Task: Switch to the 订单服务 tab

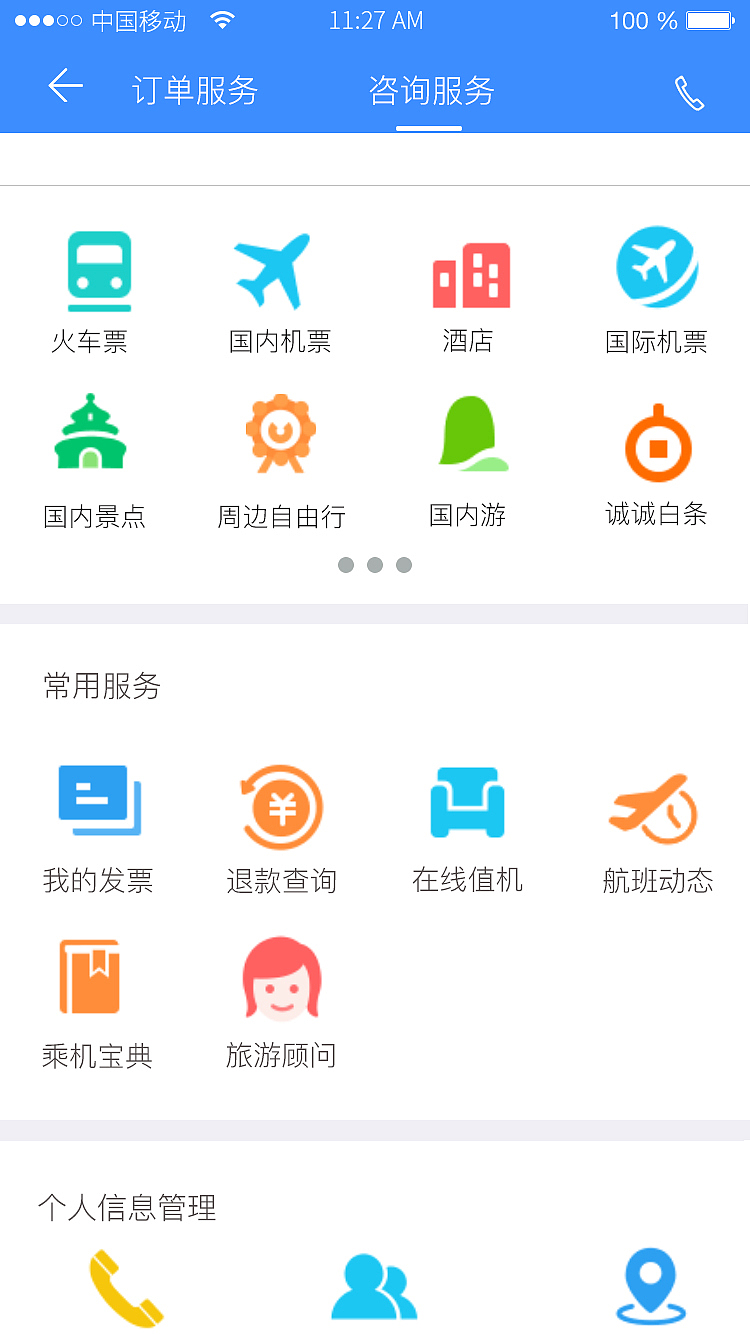Action: pos(195,90)
